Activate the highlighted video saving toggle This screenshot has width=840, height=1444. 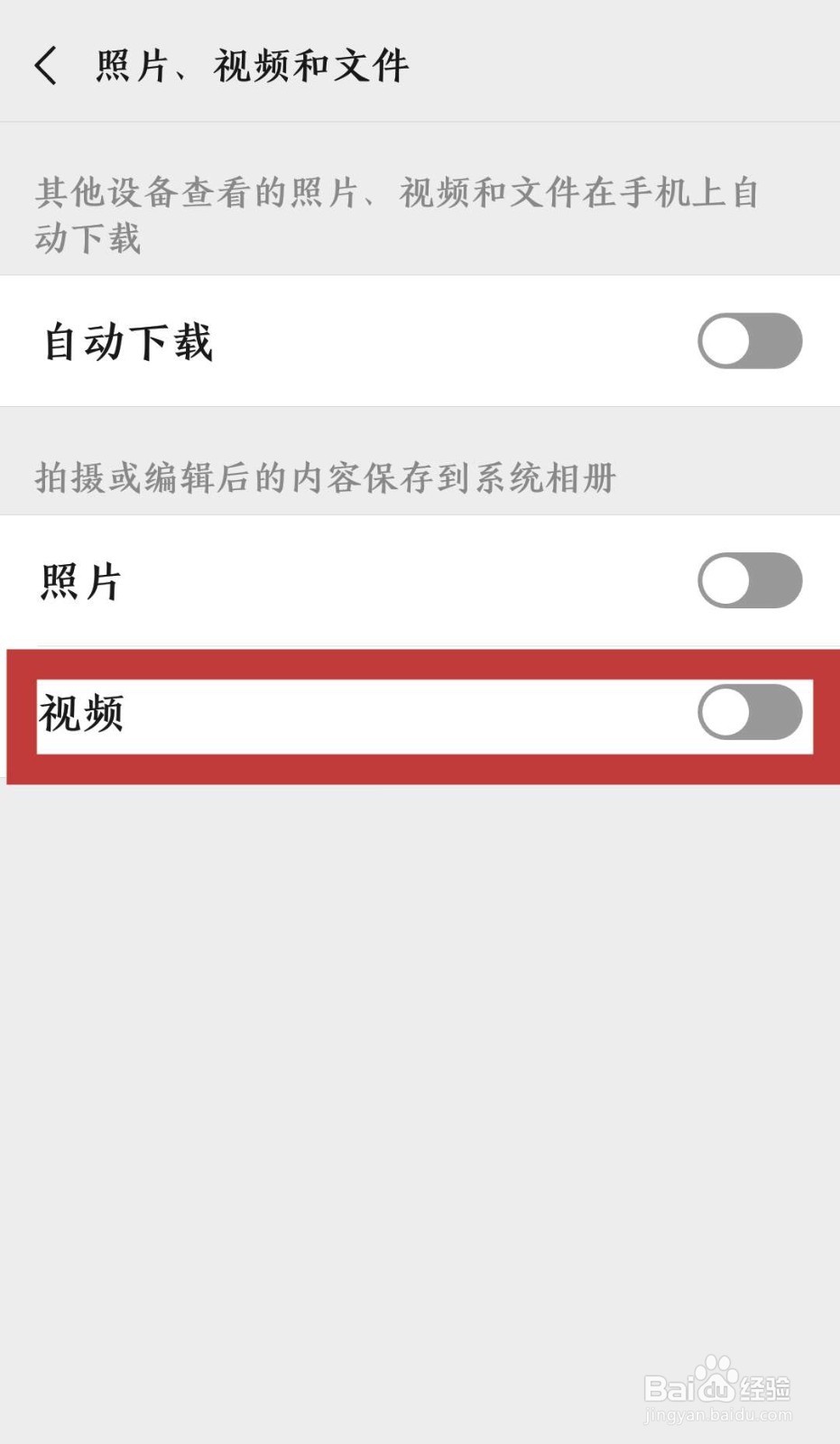[750, 712]
